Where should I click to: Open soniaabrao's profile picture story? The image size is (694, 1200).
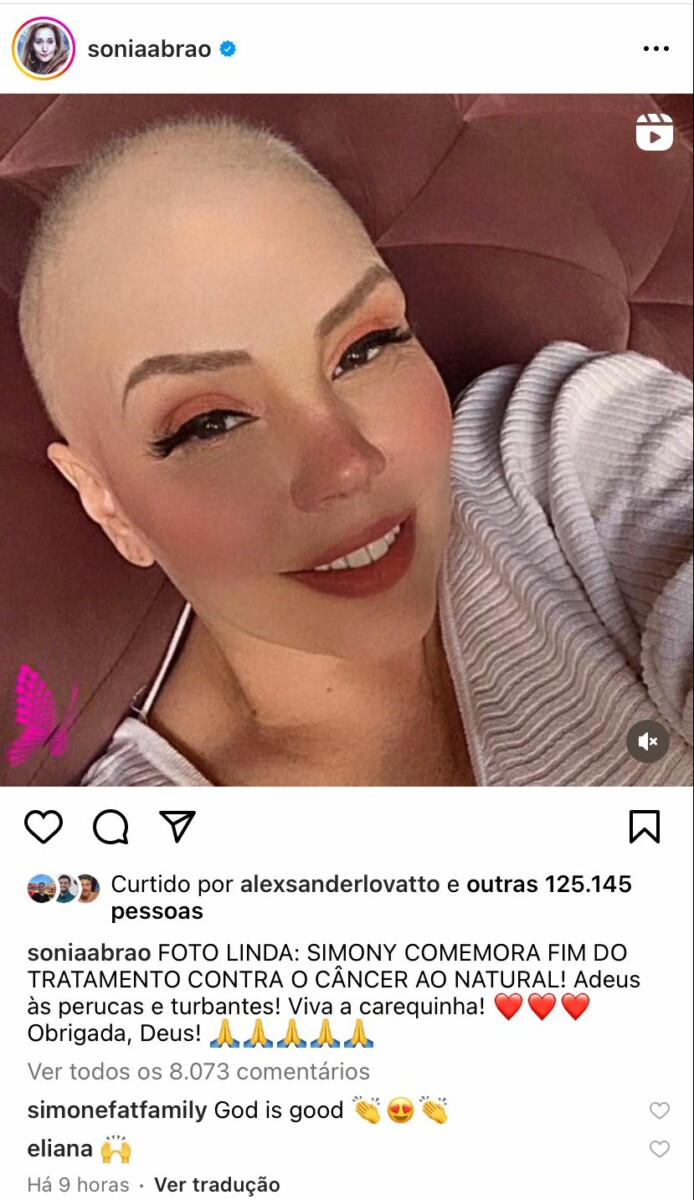43,49
